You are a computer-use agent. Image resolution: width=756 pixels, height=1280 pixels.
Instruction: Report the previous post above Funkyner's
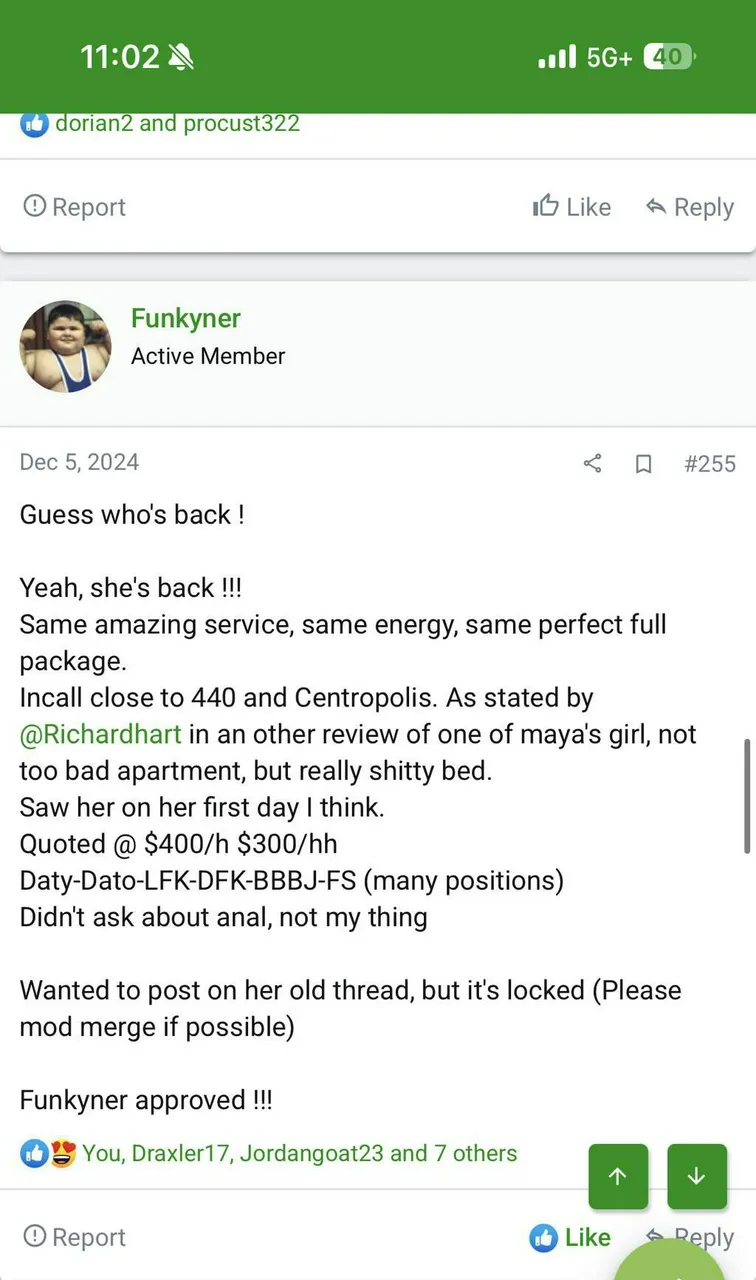pyautogui.click(x=75, y=207)
